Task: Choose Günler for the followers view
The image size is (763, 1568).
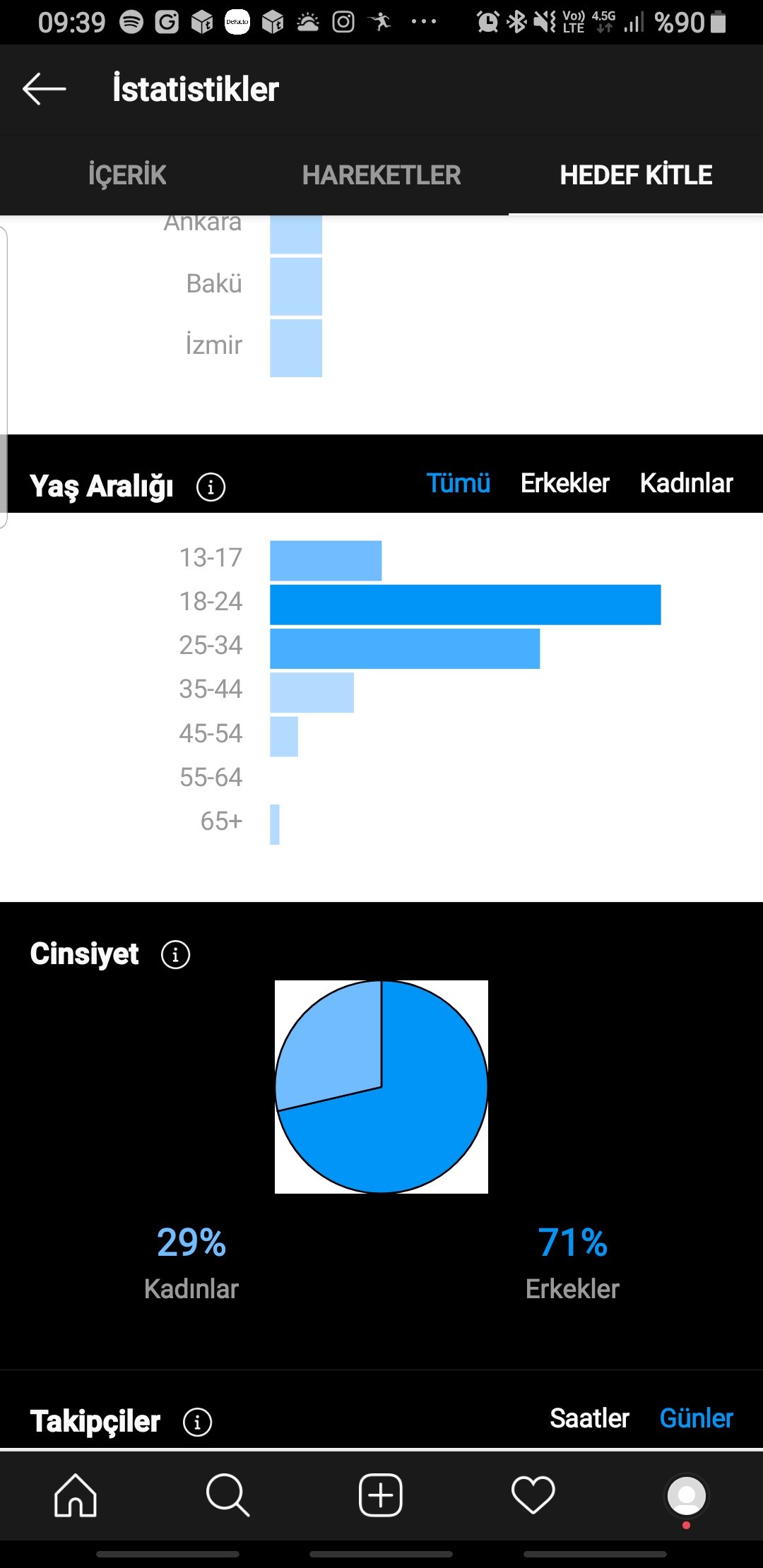Action: pyautogui.click(x=696, y=1418)
